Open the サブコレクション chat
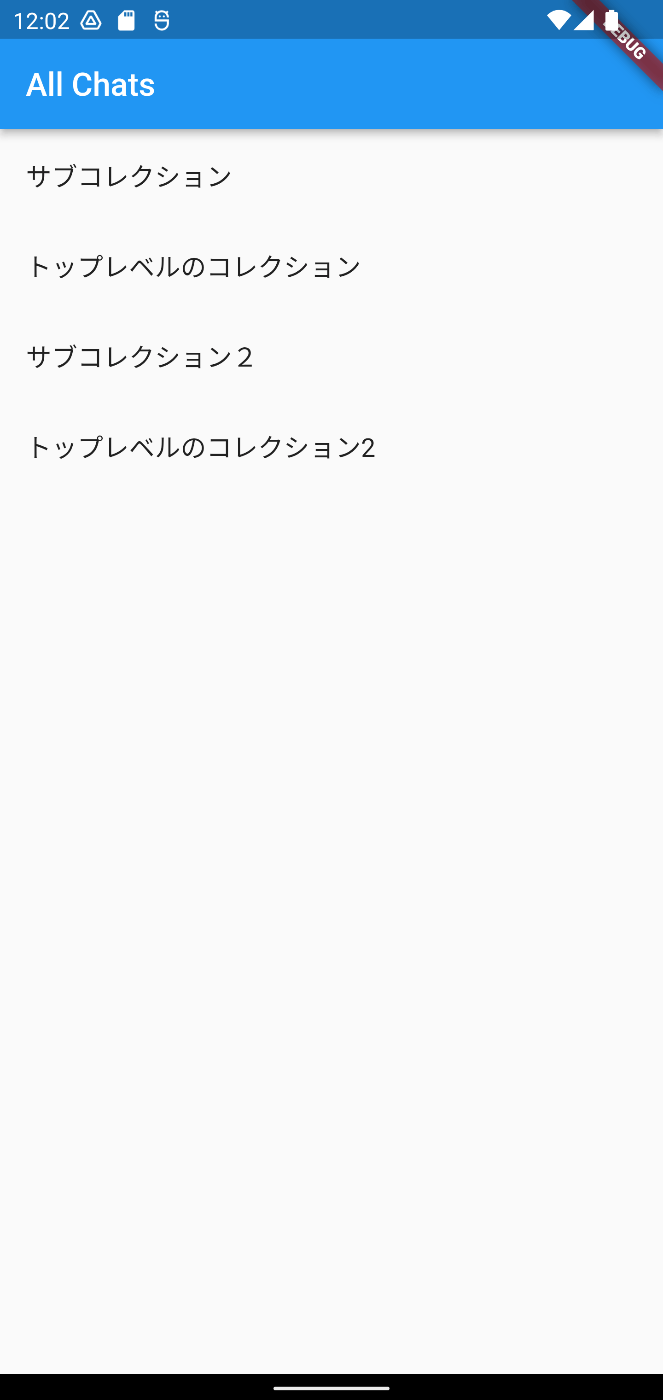Image resolution: width=663 pixels, height=1400 pixels. (331, 176)
